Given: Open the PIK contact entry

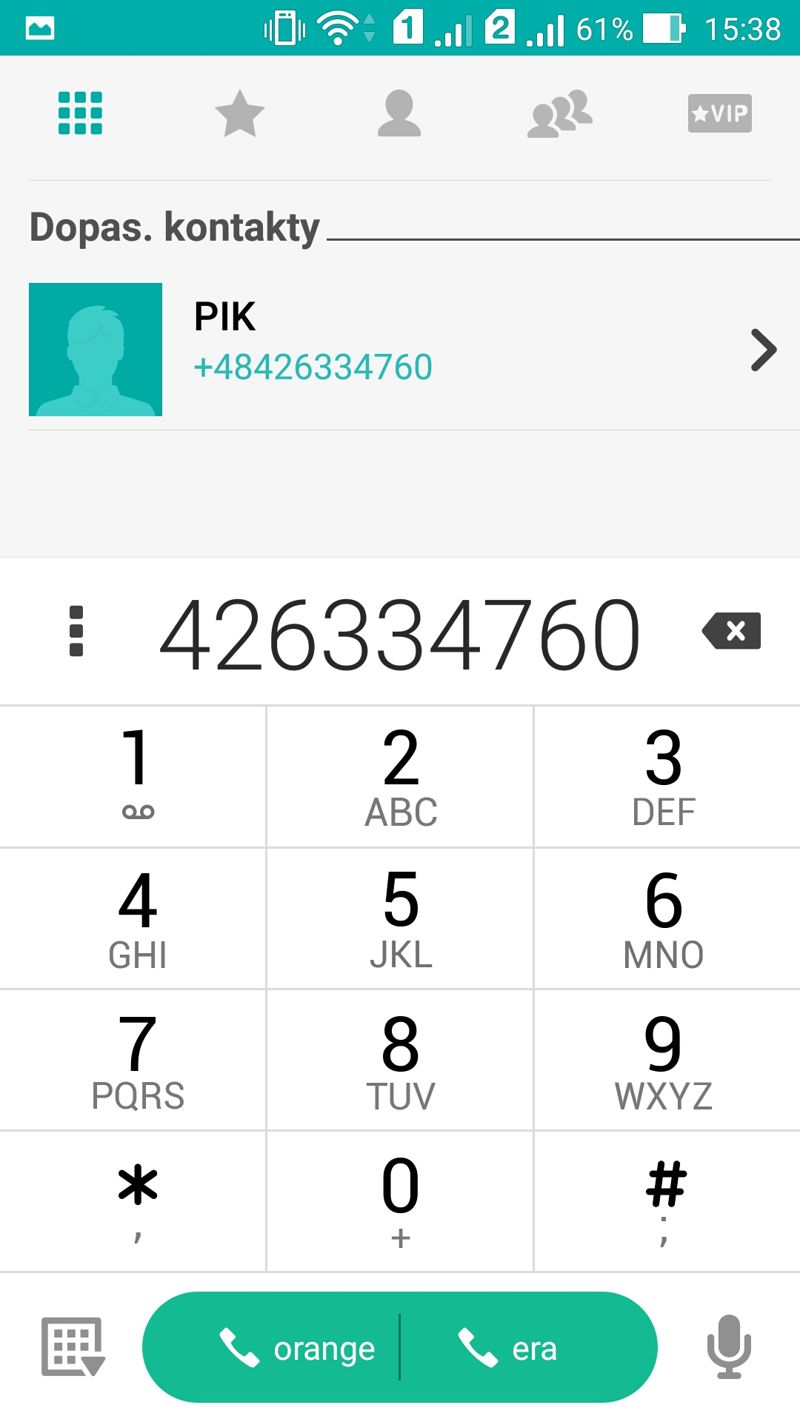Looking at the screenshot, I should tap(400, 349).
